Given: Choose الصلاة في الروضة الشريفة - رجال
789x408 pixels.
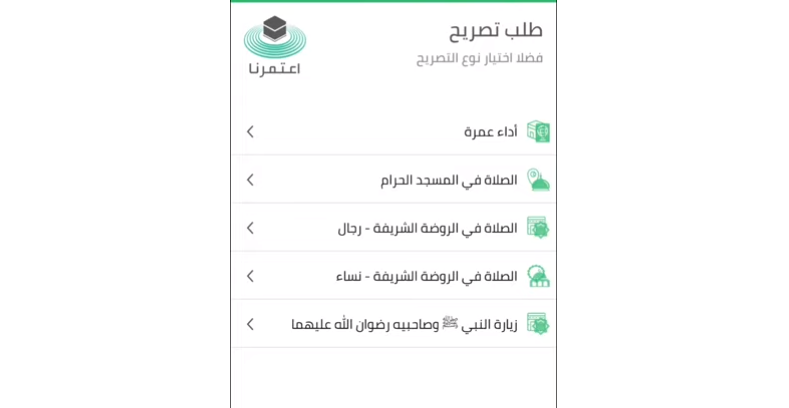Looking at the screenshot, I should point(430,228).
